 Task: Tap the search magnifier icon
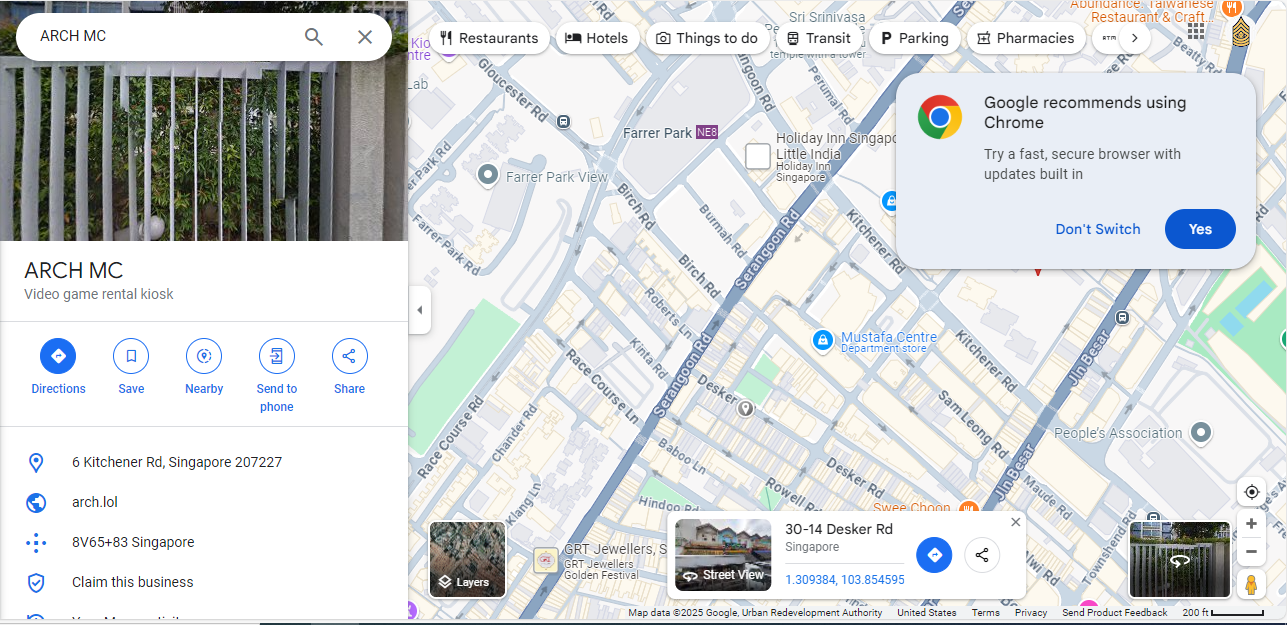314,37
